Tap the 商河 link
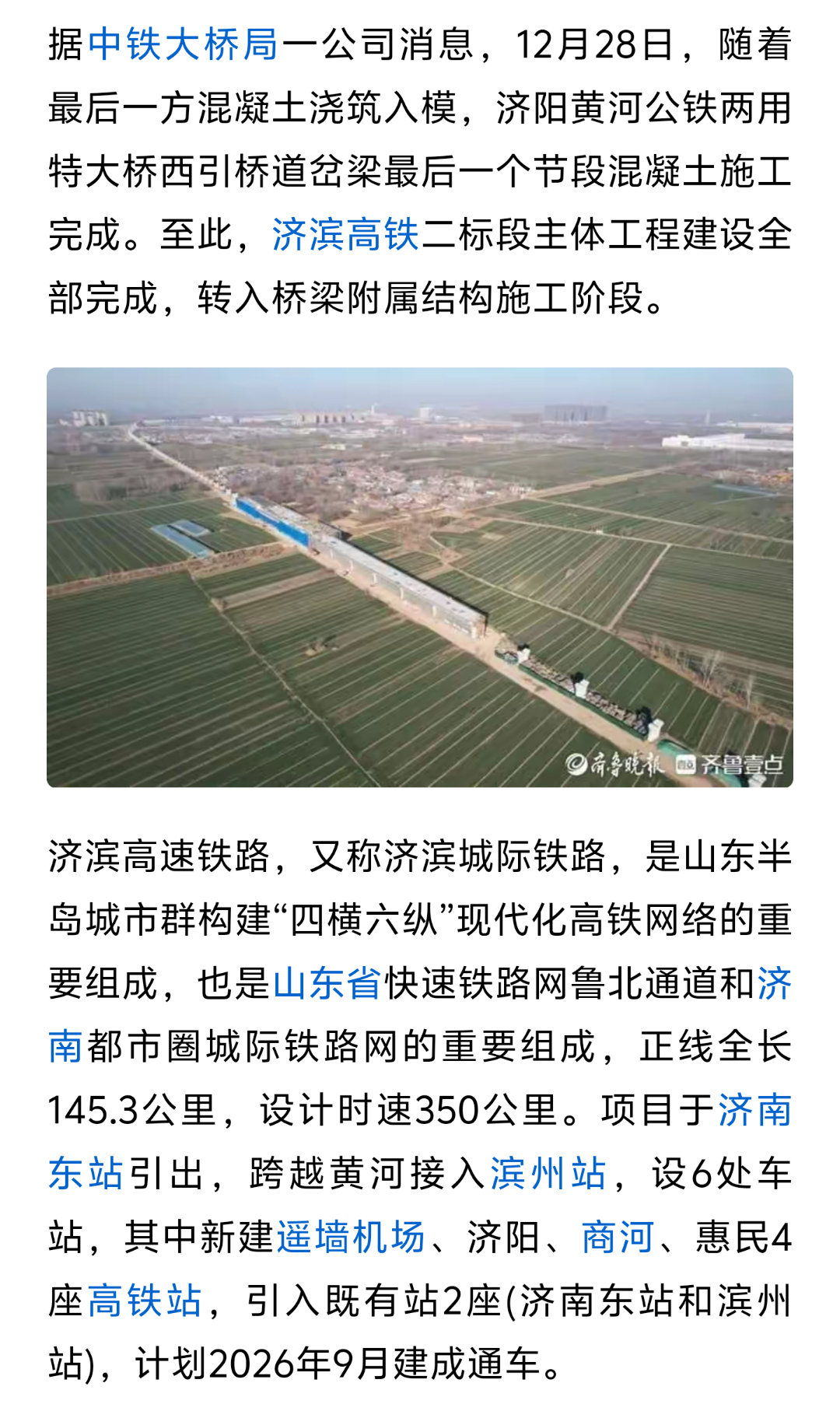Screen dimensions: 840x1418 (x=618, y=1237)
